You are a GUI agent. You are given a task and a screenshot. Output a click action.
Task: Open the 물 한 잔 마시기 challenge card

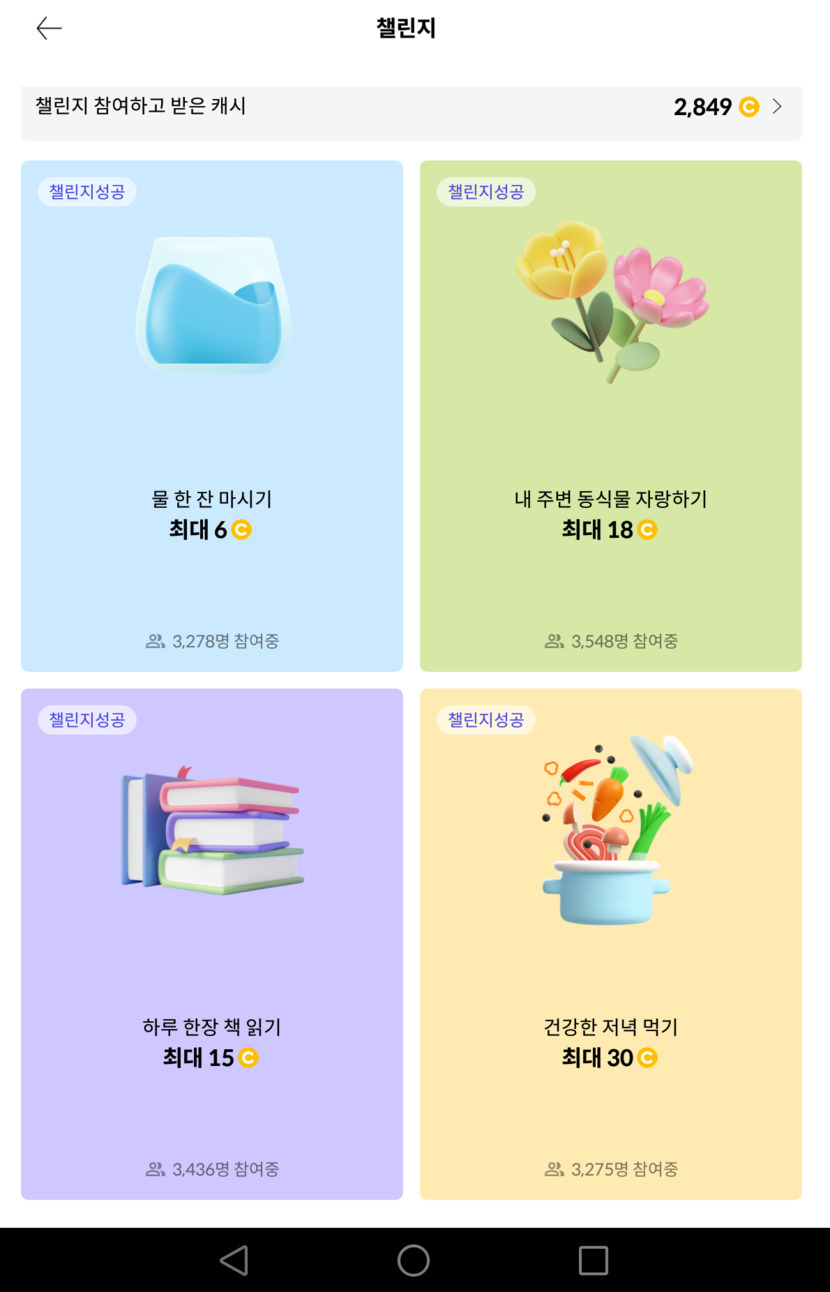[212, 416]
